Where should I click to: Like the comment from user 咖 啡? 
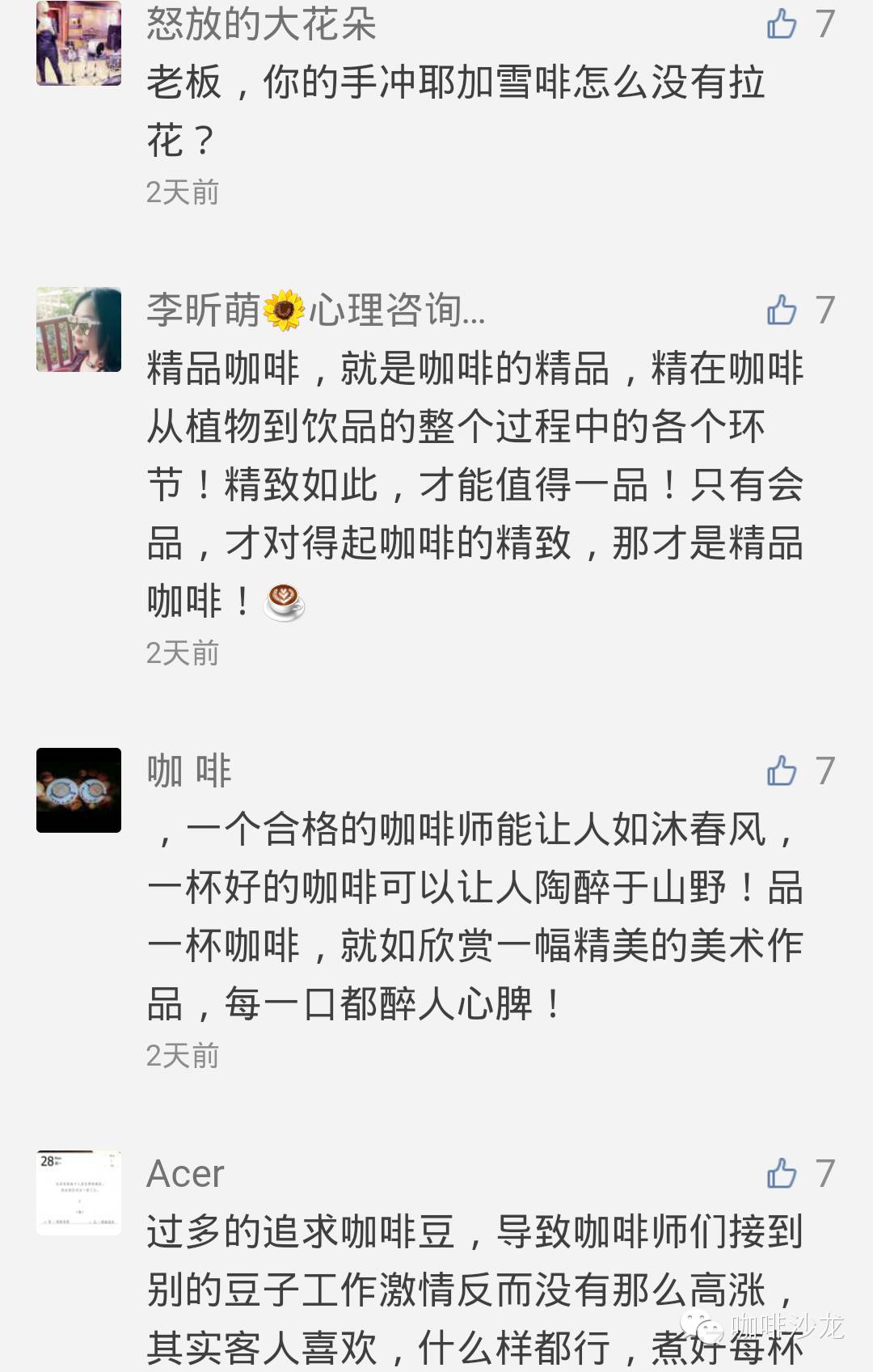(x=782, y=770)
